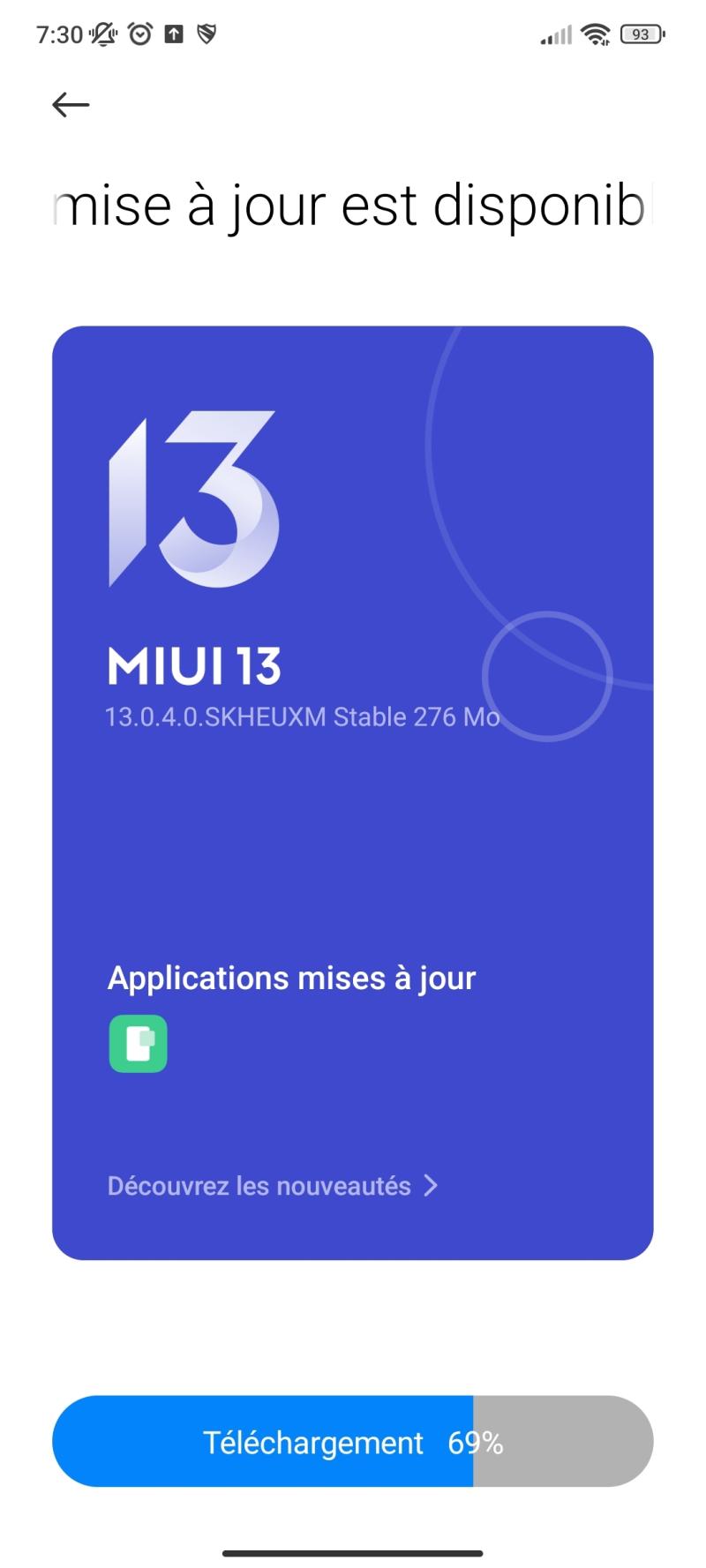The image size is (706, 1568).
Task: Tap the Téléchargement progress button
Action: (352, 1442)
